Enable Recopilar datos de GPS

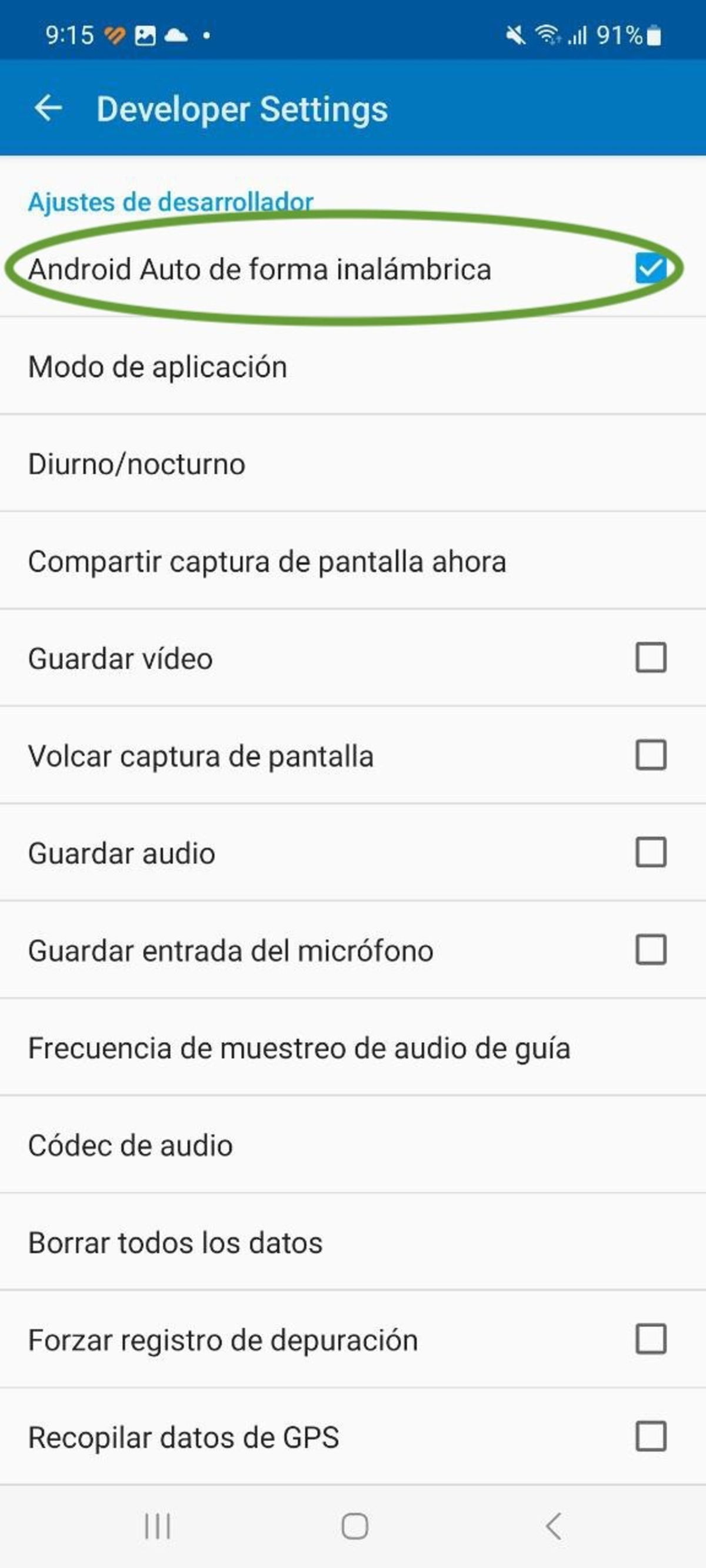(x=651, y=1438)
